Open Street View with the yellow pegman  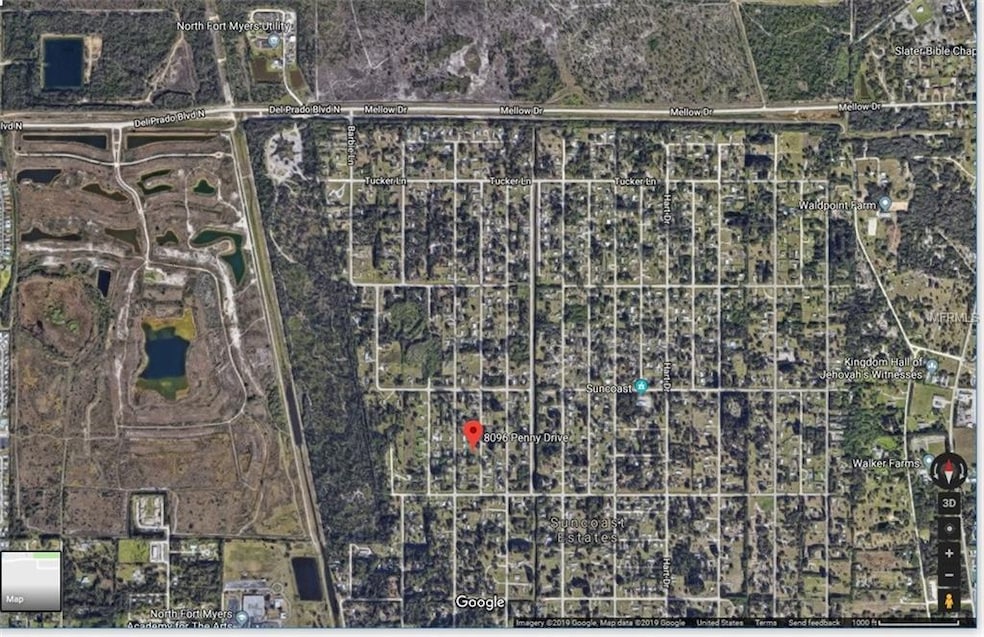(x=948, y=601)
